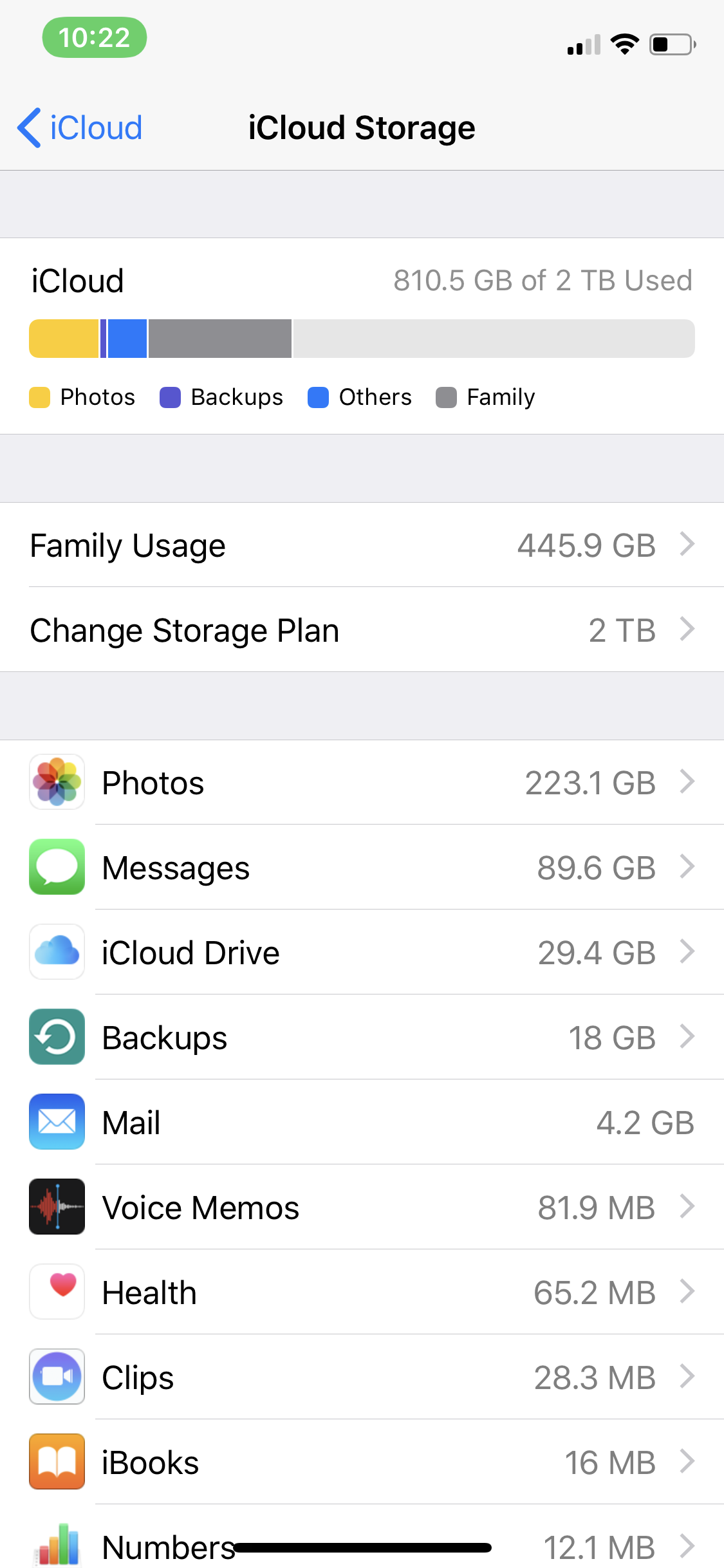The height and width of the screenshot is (1568, 724).
Task: Go back to iCloud settings
Action: pyautogui.click(x=79, y=127)
